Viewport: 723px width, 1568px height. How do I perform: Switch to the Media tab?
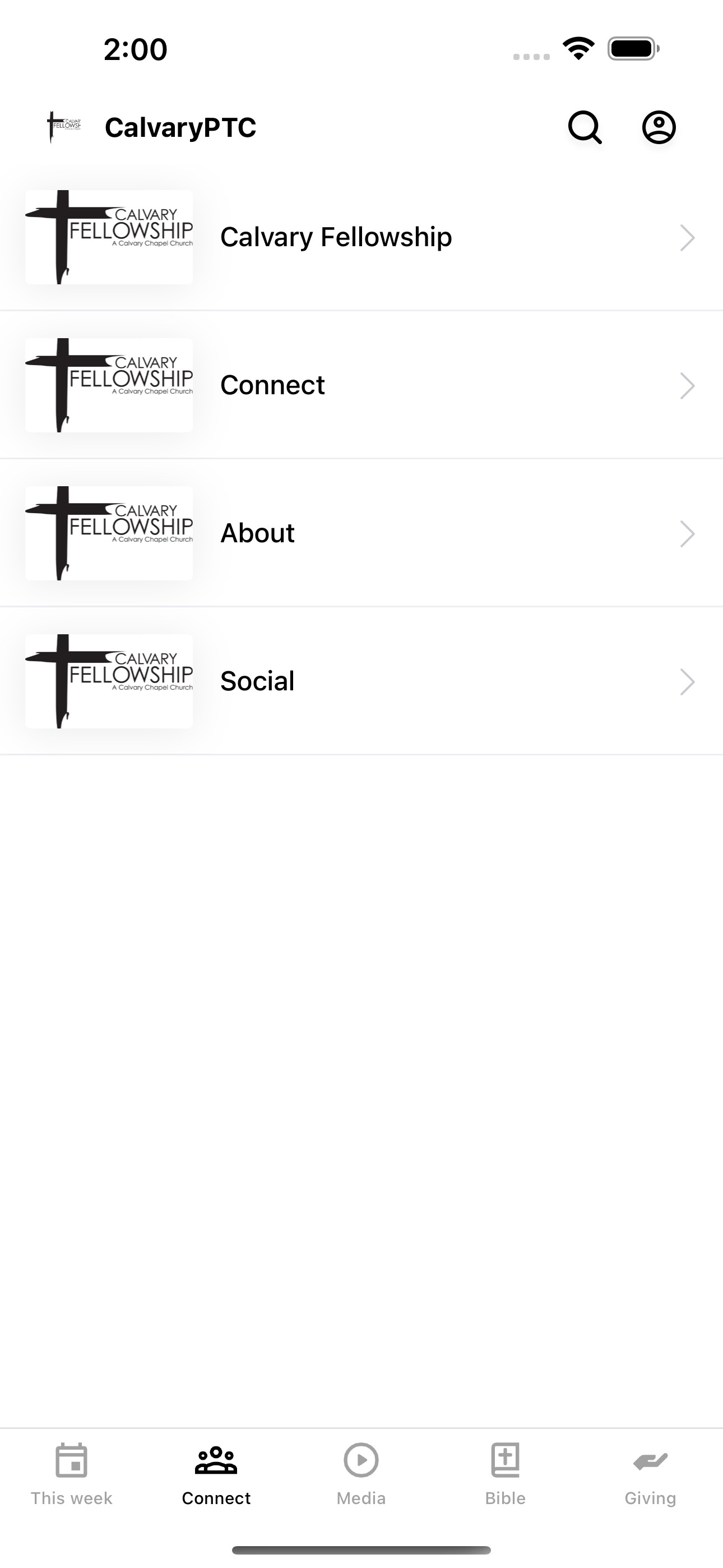361,1474
